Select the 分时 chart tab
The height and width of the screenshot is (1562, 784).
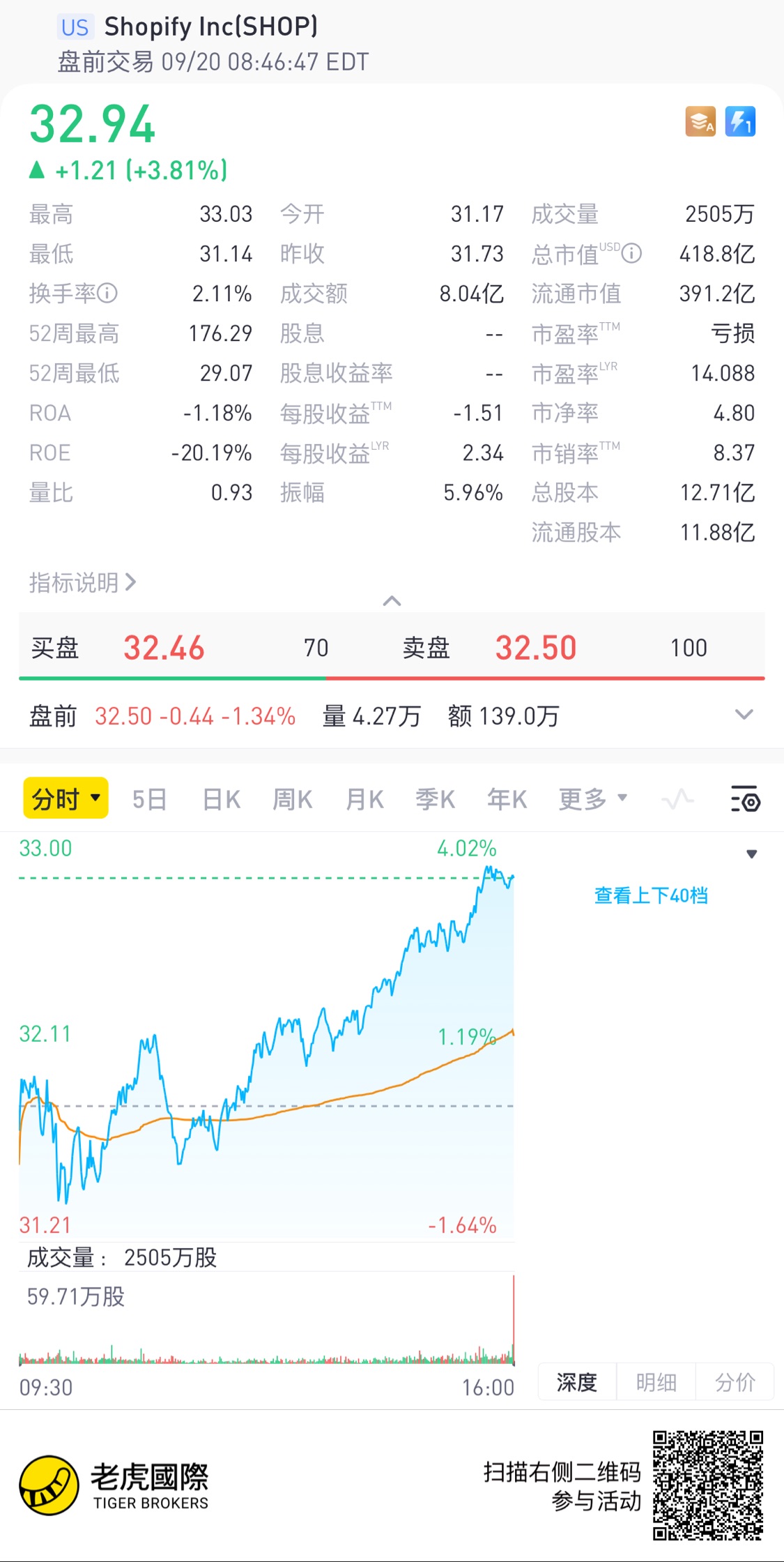[x=66, y=798]
